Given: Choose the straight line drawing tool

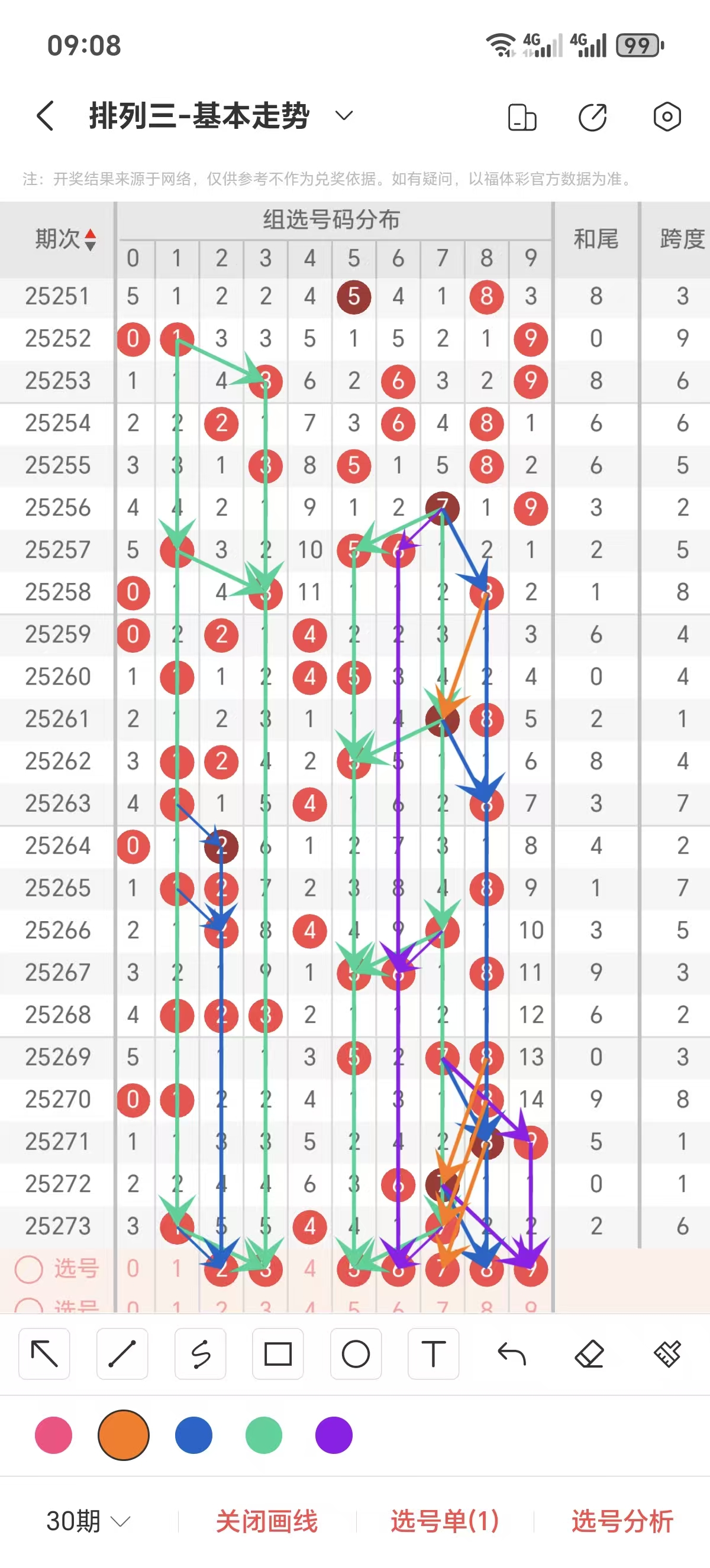Looking at the screenshot, I should click(x=122, y=1355).
